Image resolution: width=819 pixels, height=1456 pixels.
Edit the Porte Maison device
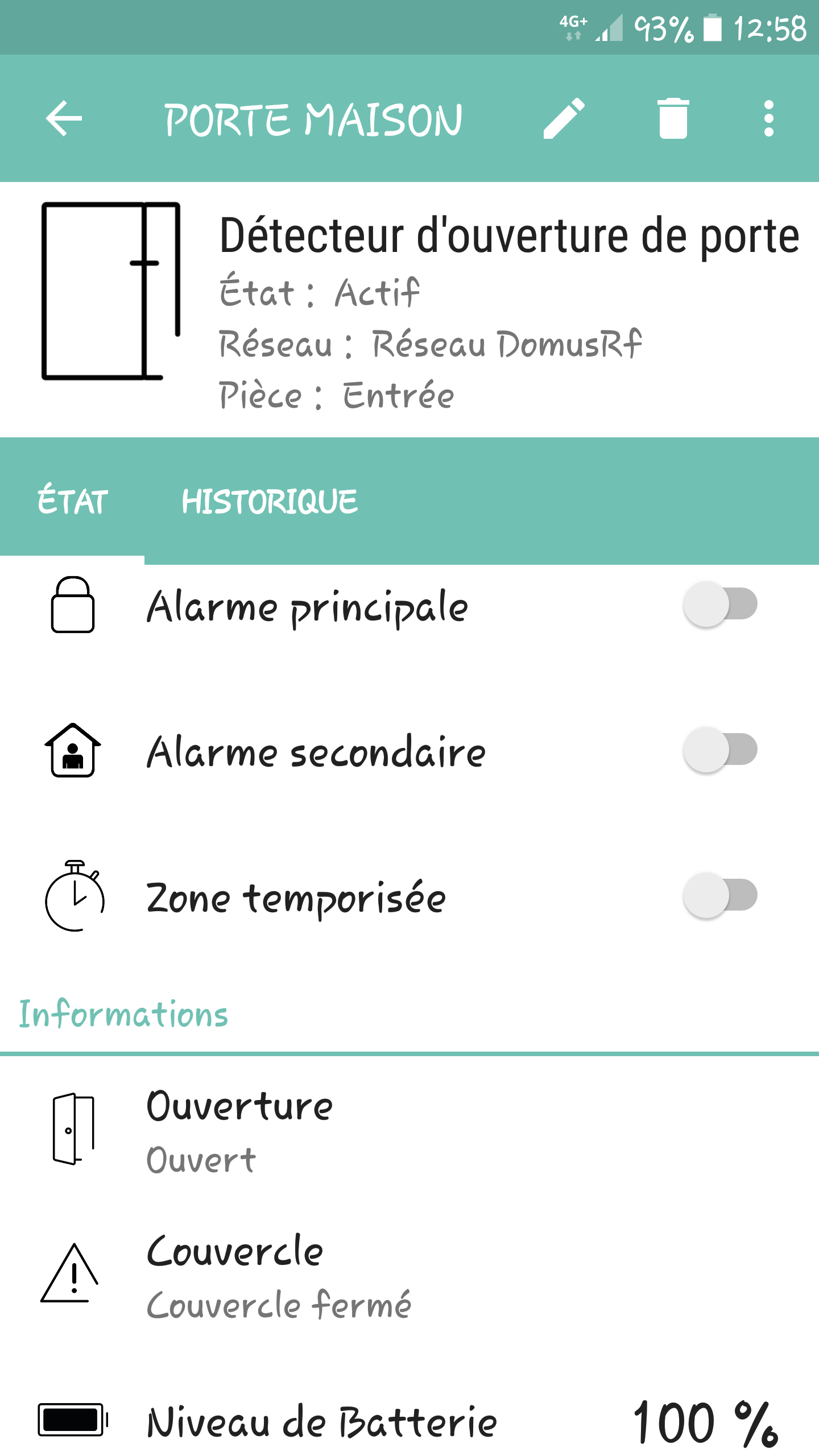coord(564,118)
